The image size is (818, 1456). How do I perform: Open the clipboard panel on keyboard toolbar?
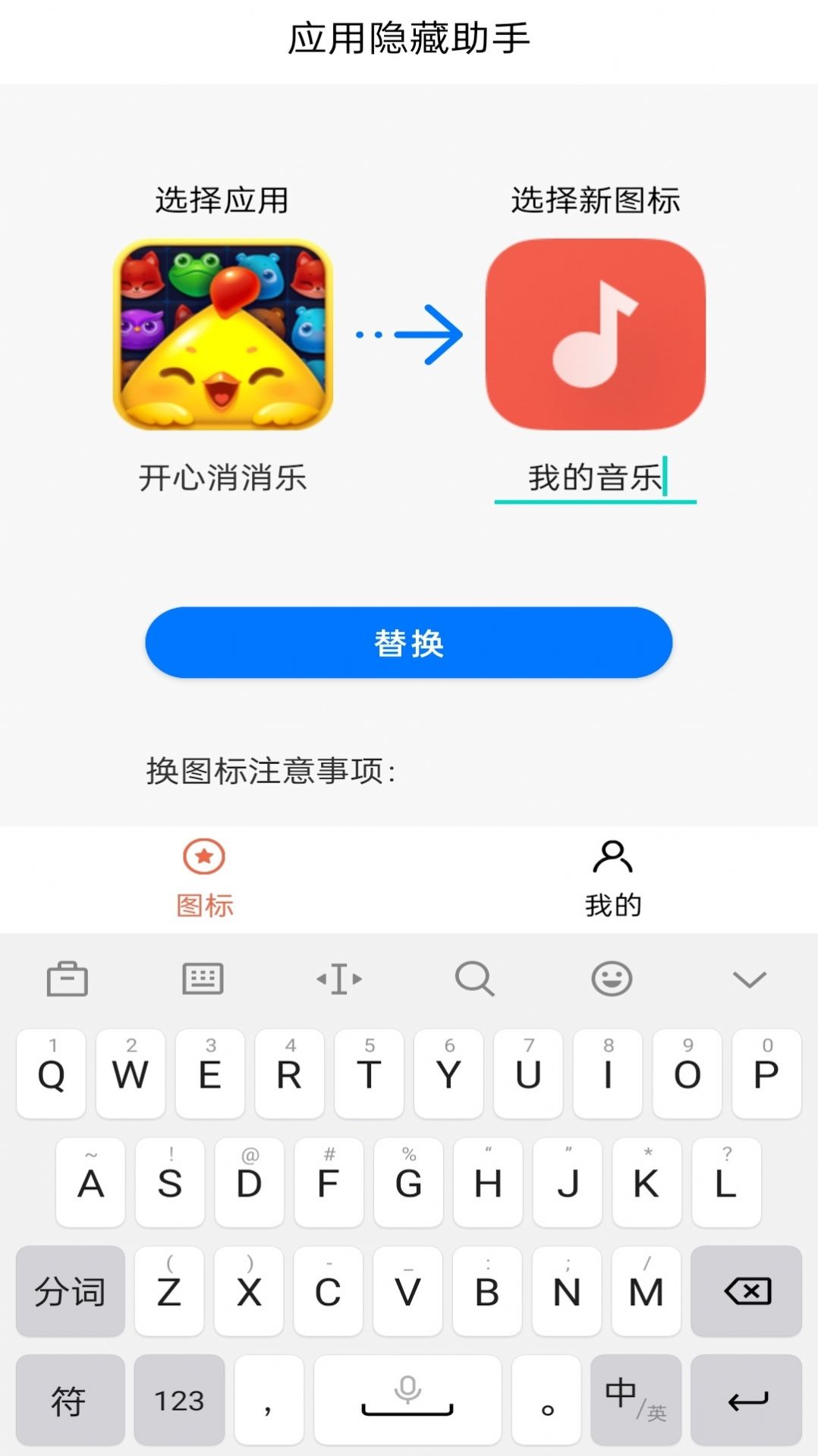click(68, 979)
